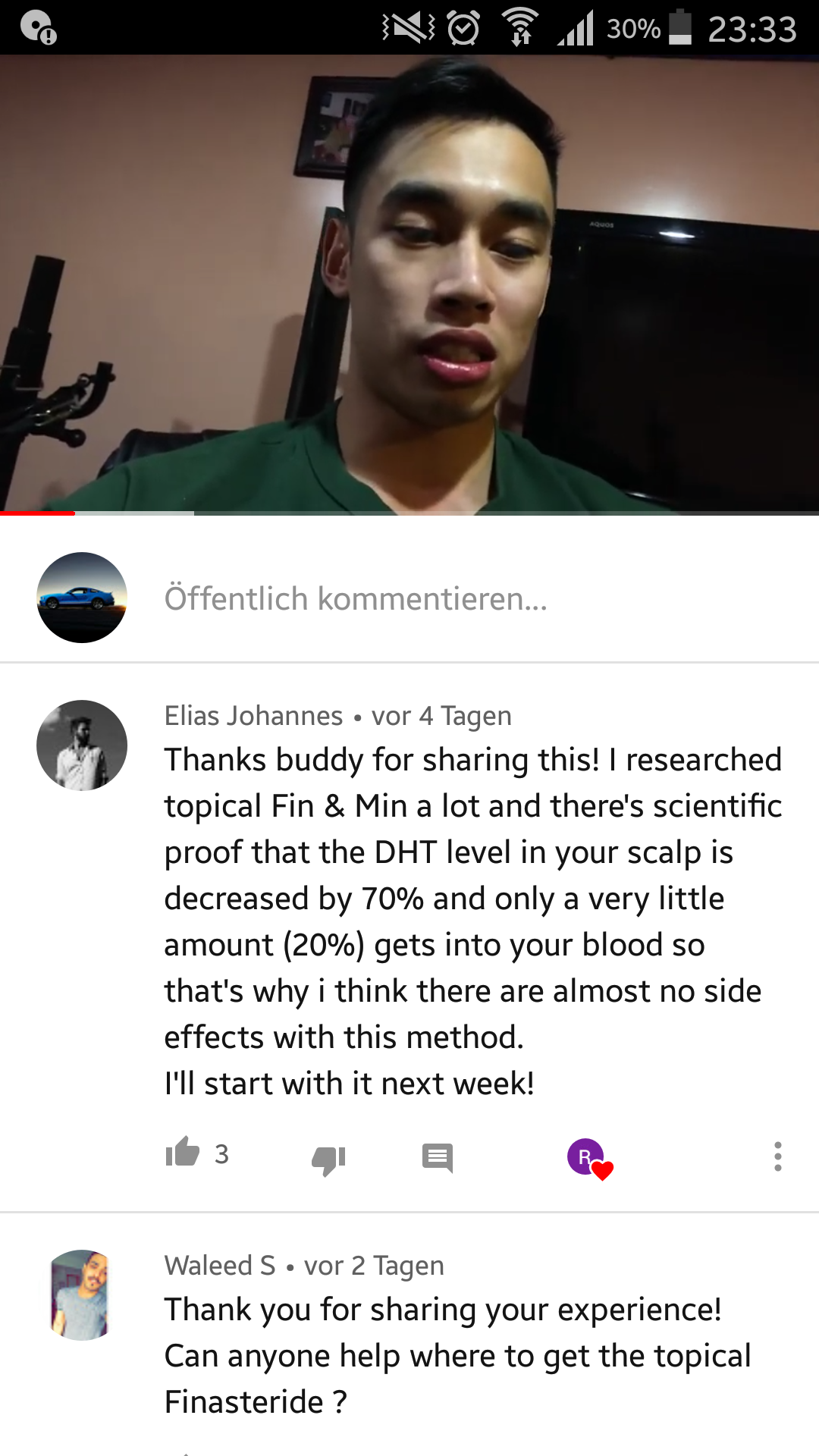Reply to Elias Johannes' comment
819x1456 pixels.
[x=438, y=1157]
